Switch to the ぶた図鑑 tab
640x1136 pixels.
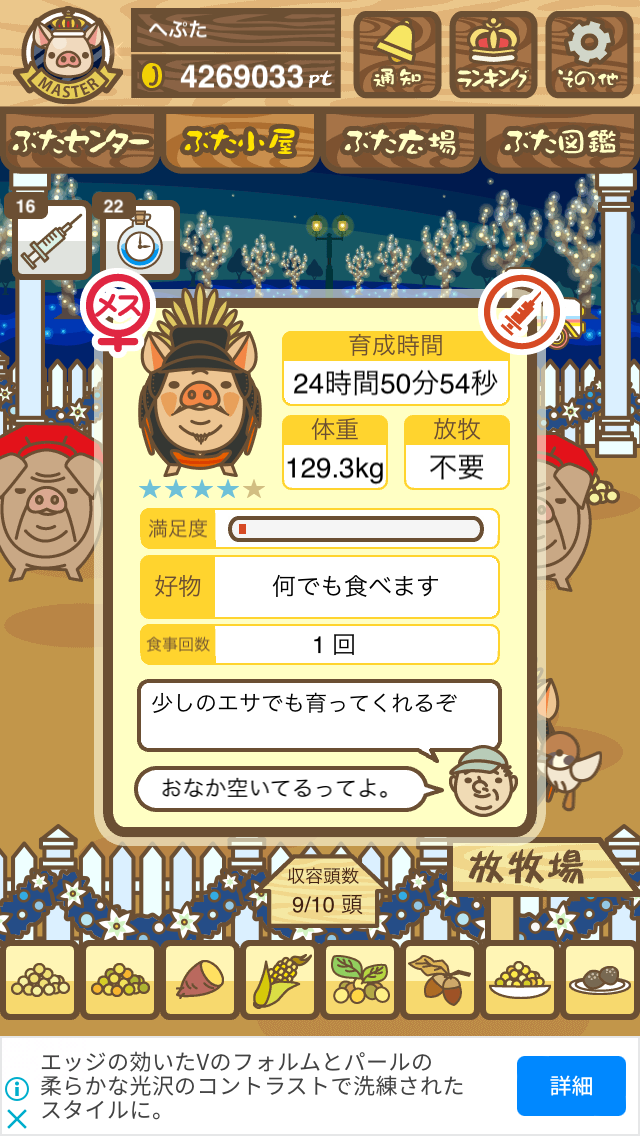click(x=560, y=142)
